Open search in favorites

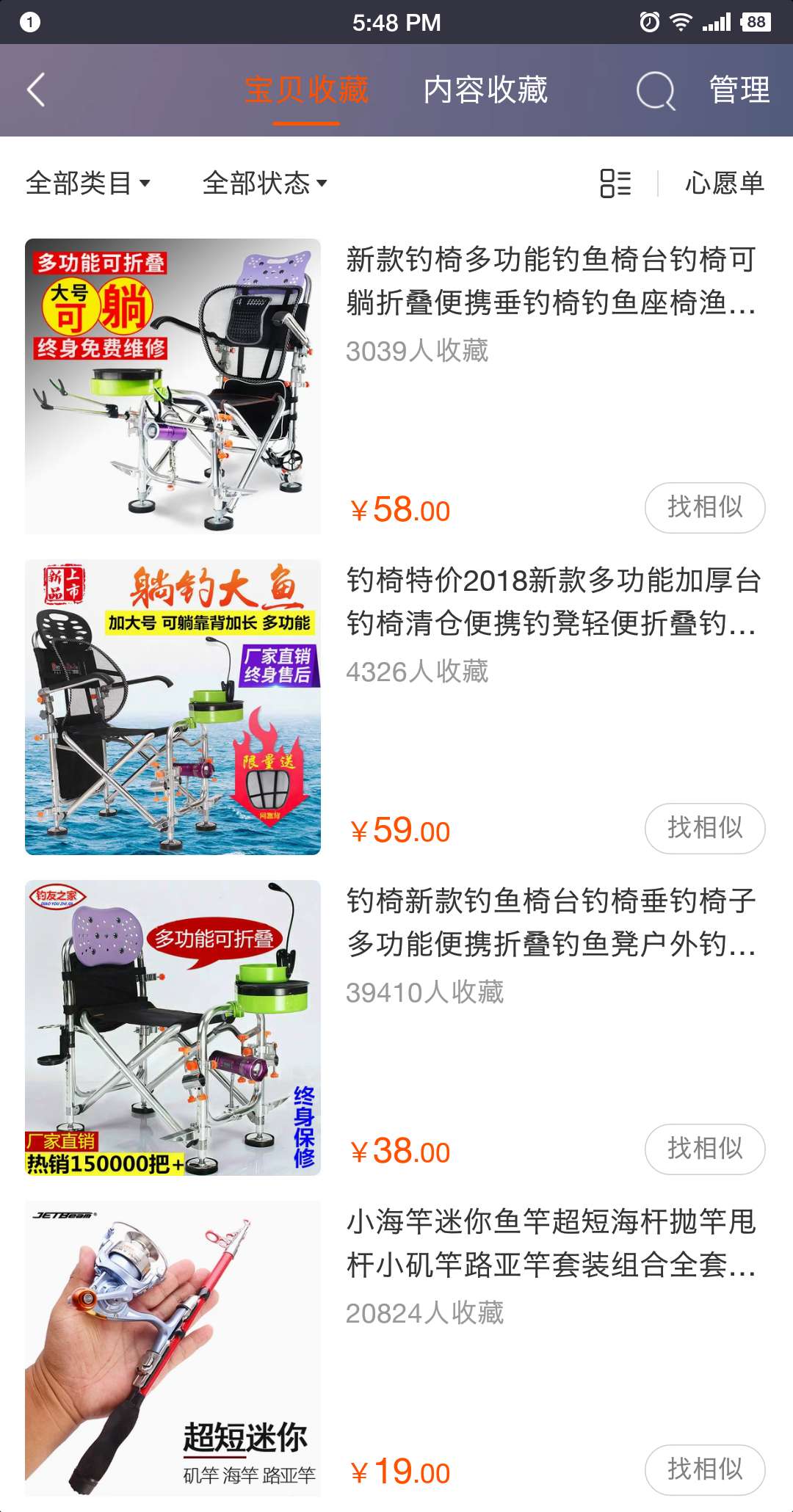click(655, 91)
